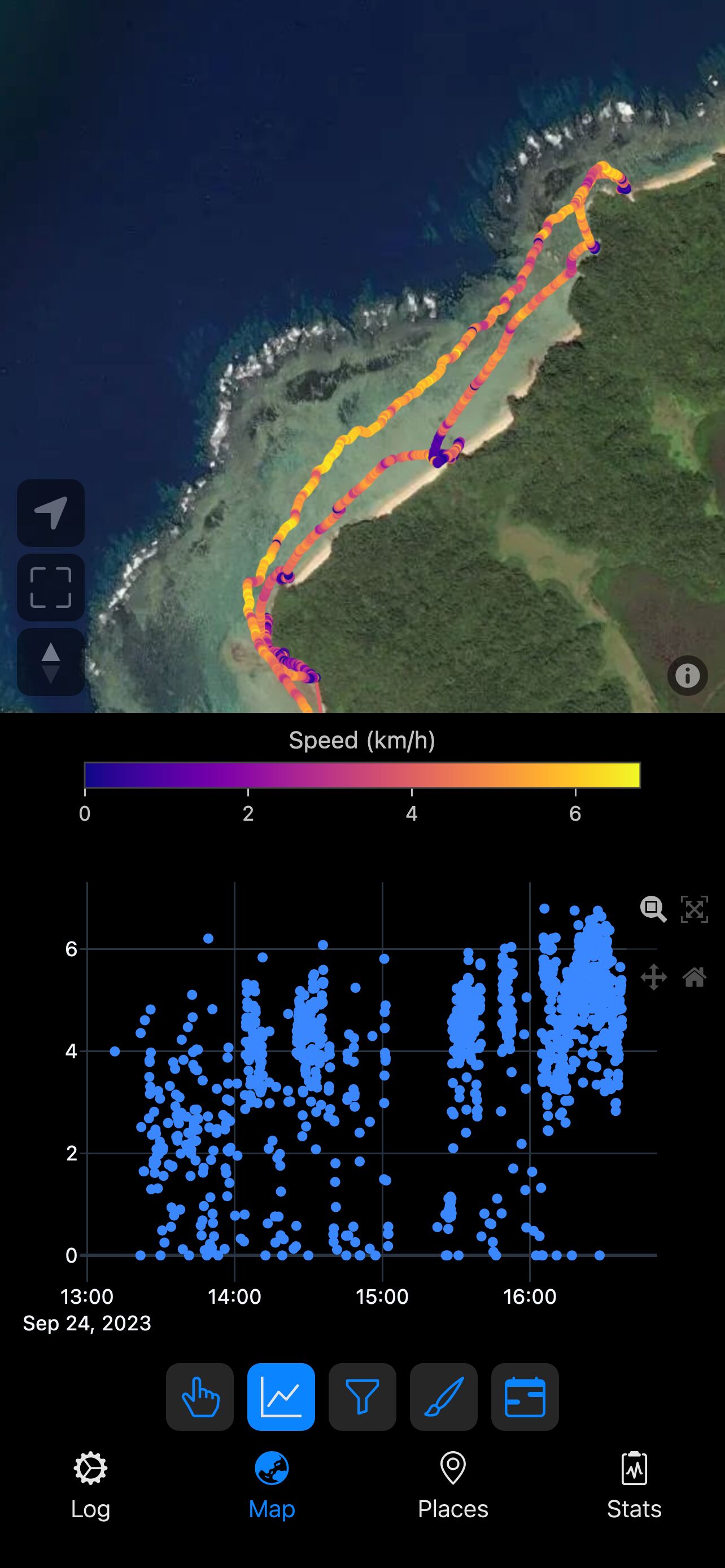Go to the Places tab

453,1485
